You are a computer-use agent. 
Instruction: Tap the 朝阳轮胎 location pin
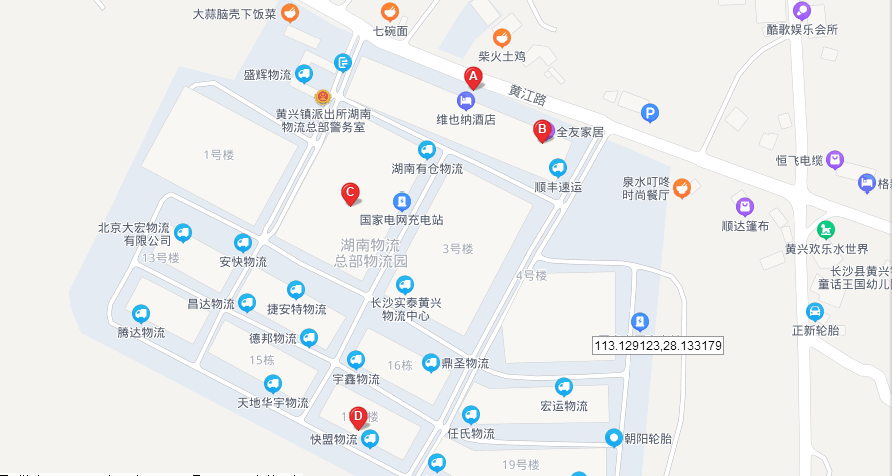[x=614, y=438]
